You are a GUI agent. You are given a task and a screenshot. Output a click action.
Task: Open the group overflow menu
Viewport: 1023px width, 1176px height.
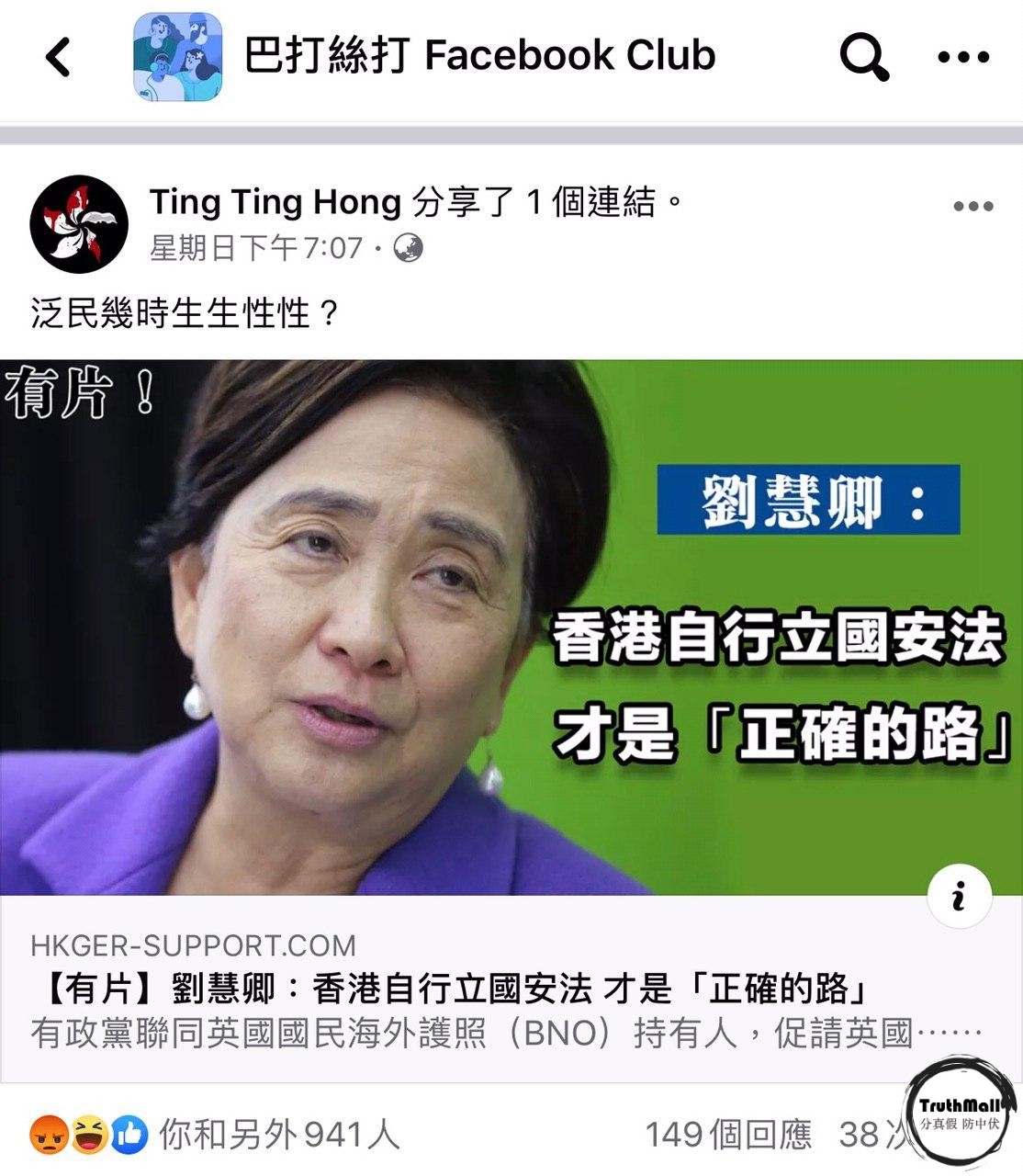pyautogui.click(x=963, y=57)
